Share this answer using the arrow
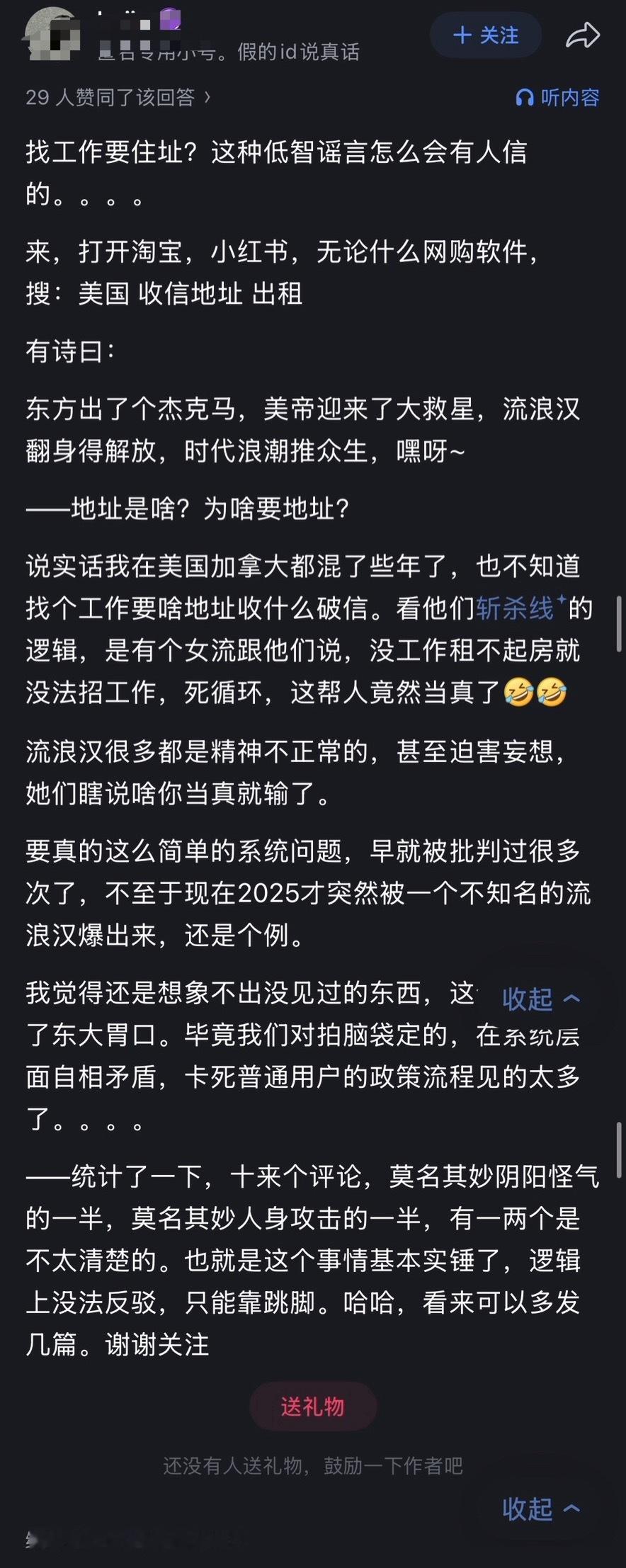626x1568 pixels. (x=584, y=35)
